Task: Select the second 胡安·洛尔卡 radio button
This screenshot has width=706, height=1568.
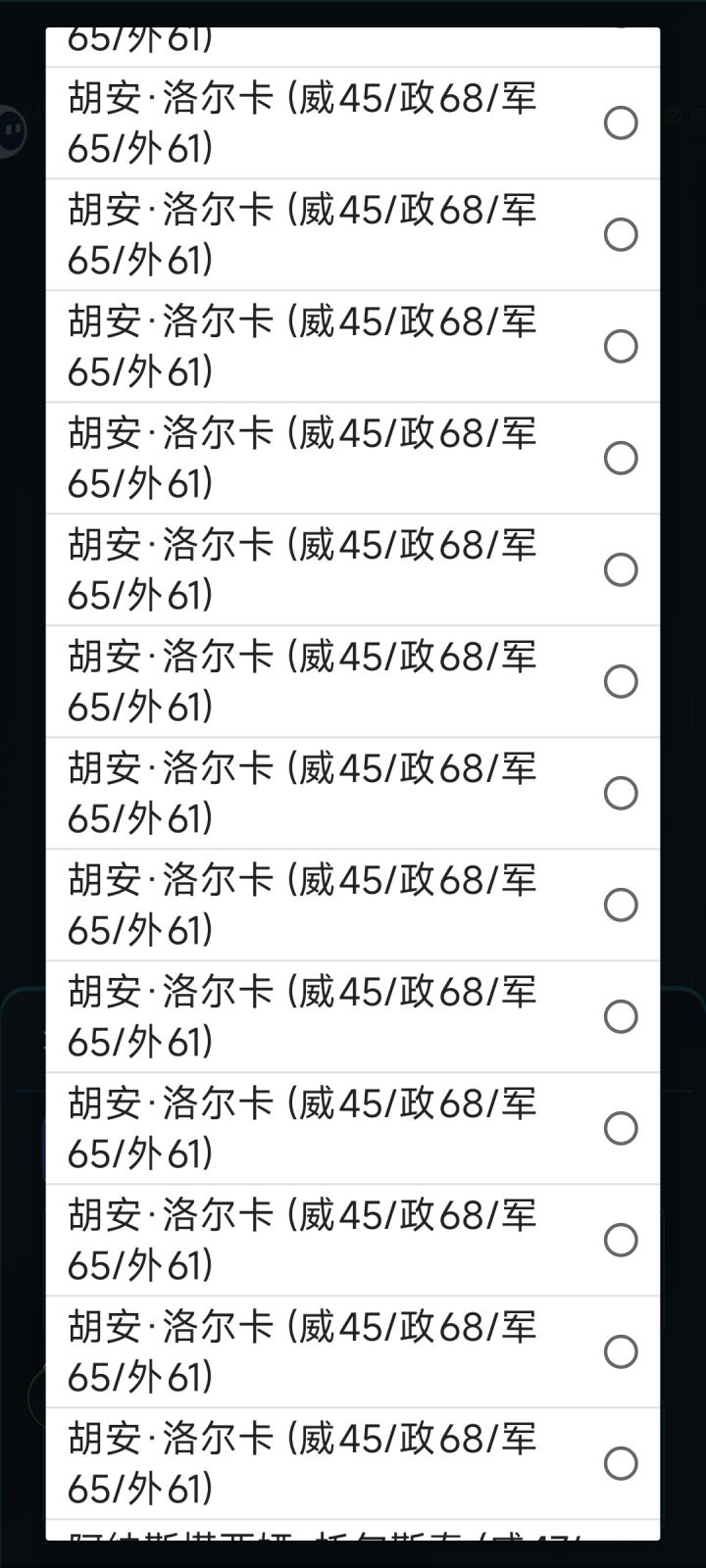Action: tap(621, 233)
